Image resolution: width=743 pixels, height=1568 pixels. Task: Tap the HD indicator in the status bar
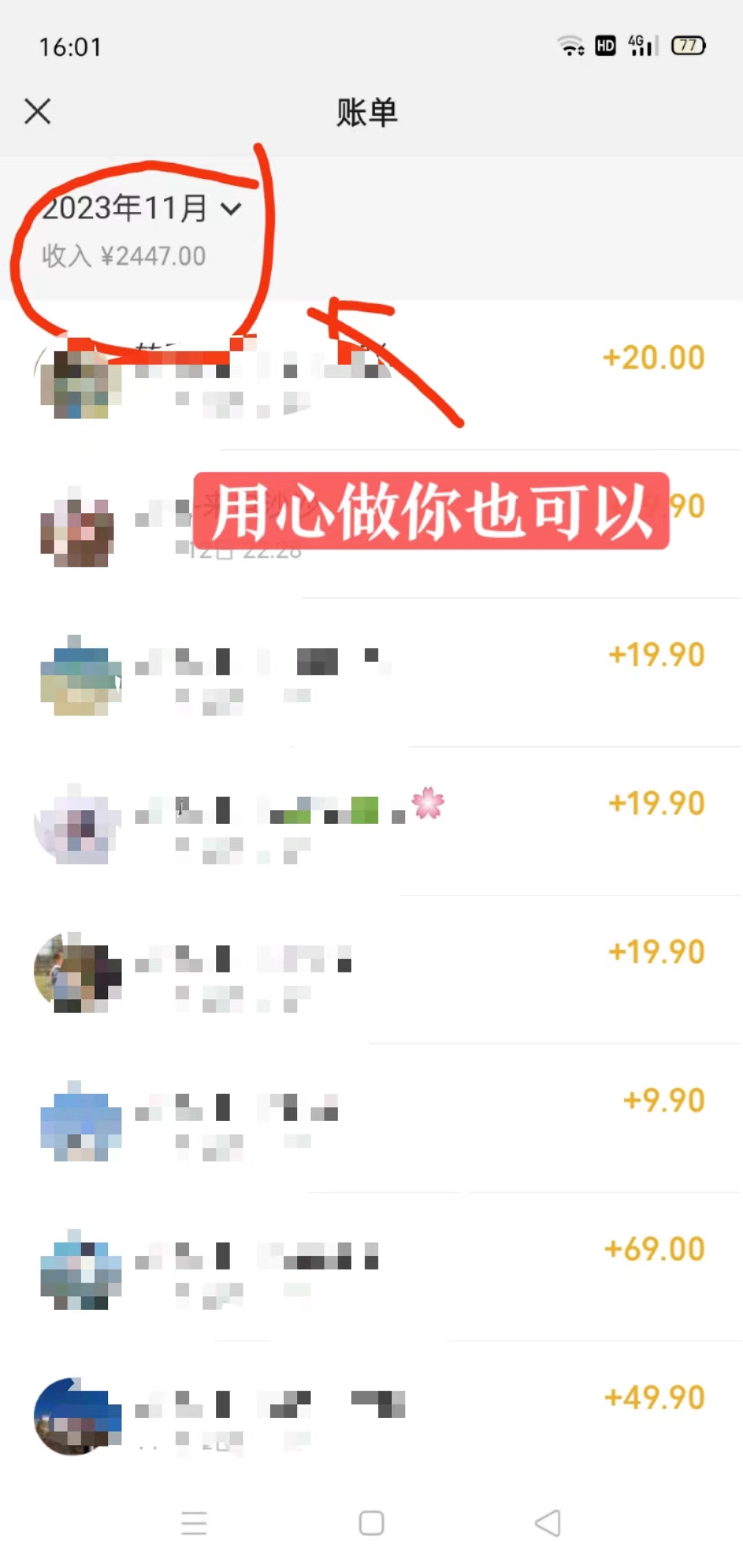[604, 45]
